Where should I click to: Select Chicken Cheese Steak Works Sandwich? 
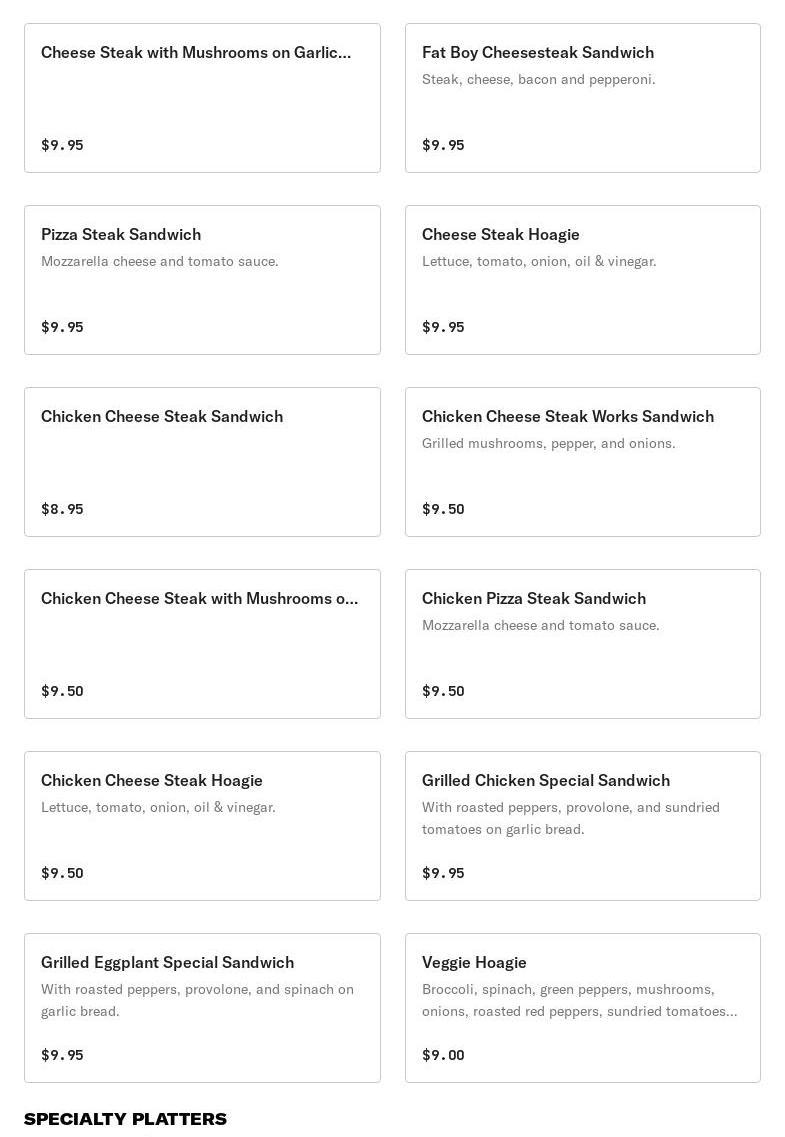(582, 462)
